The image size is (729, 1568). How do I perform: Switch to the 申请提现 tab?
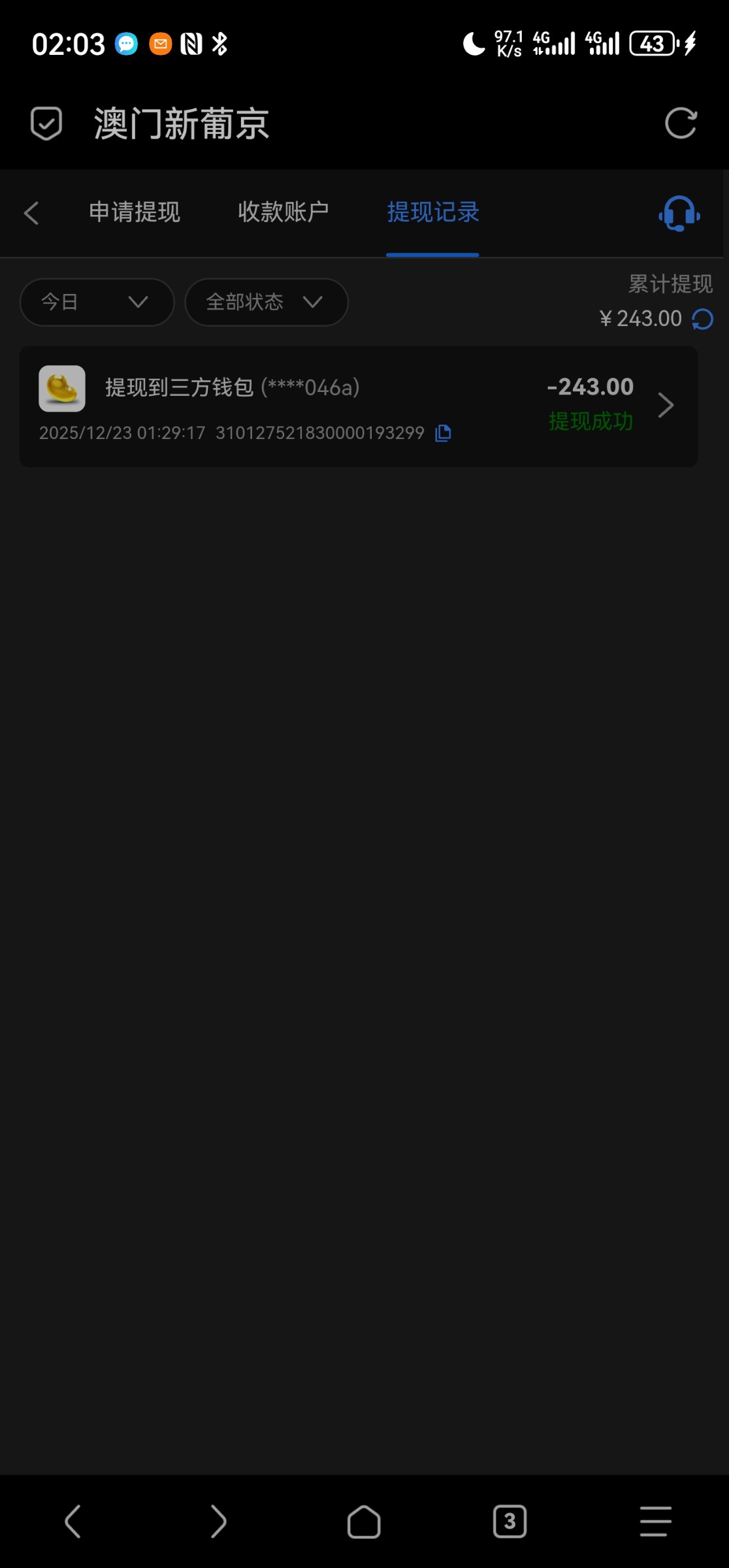(135, 212)
